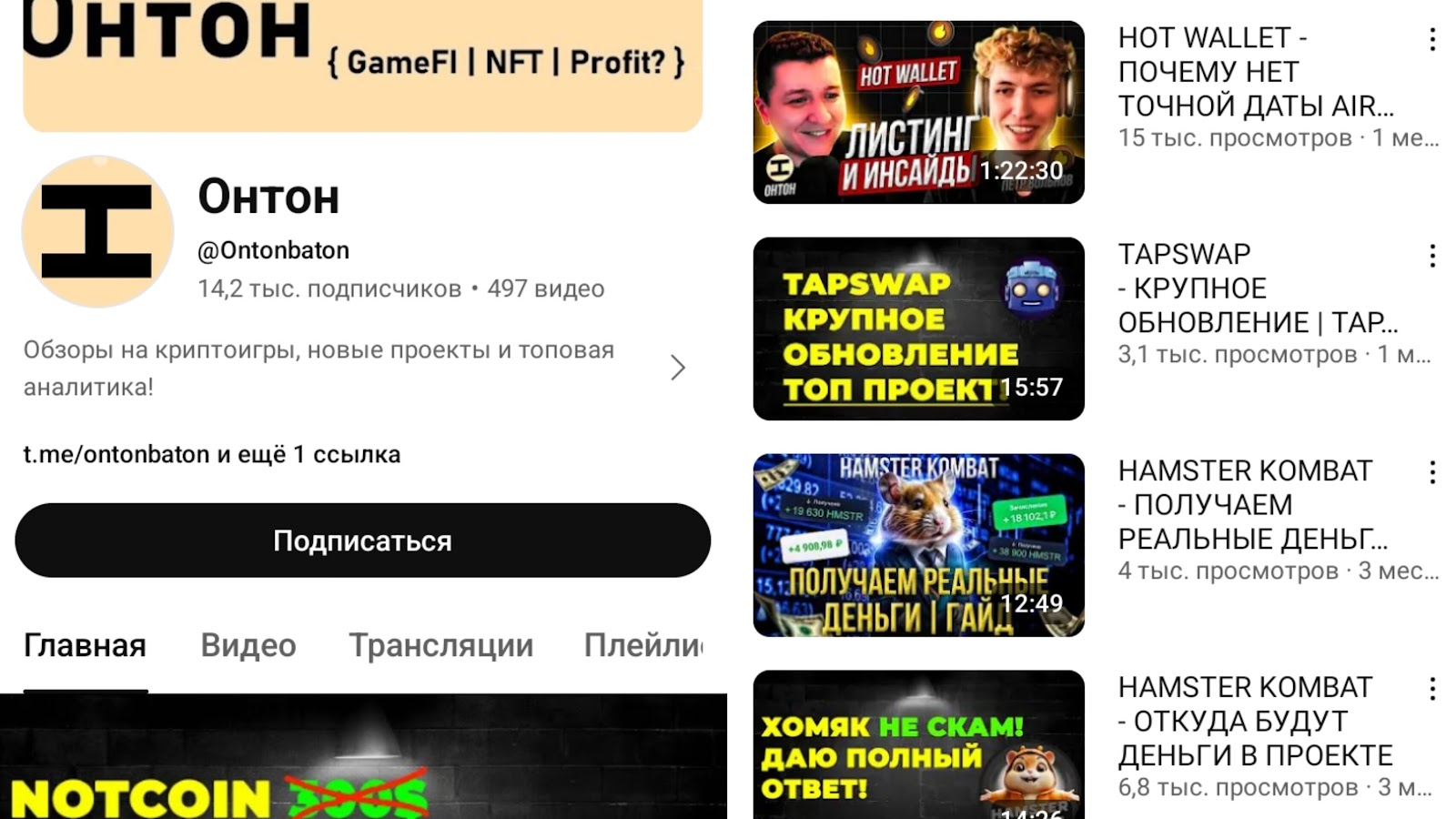This screenshot has height=819, width=1456.
Task: Play Hamster Kombat откуда будут деньги video
Action: point(918,746)
